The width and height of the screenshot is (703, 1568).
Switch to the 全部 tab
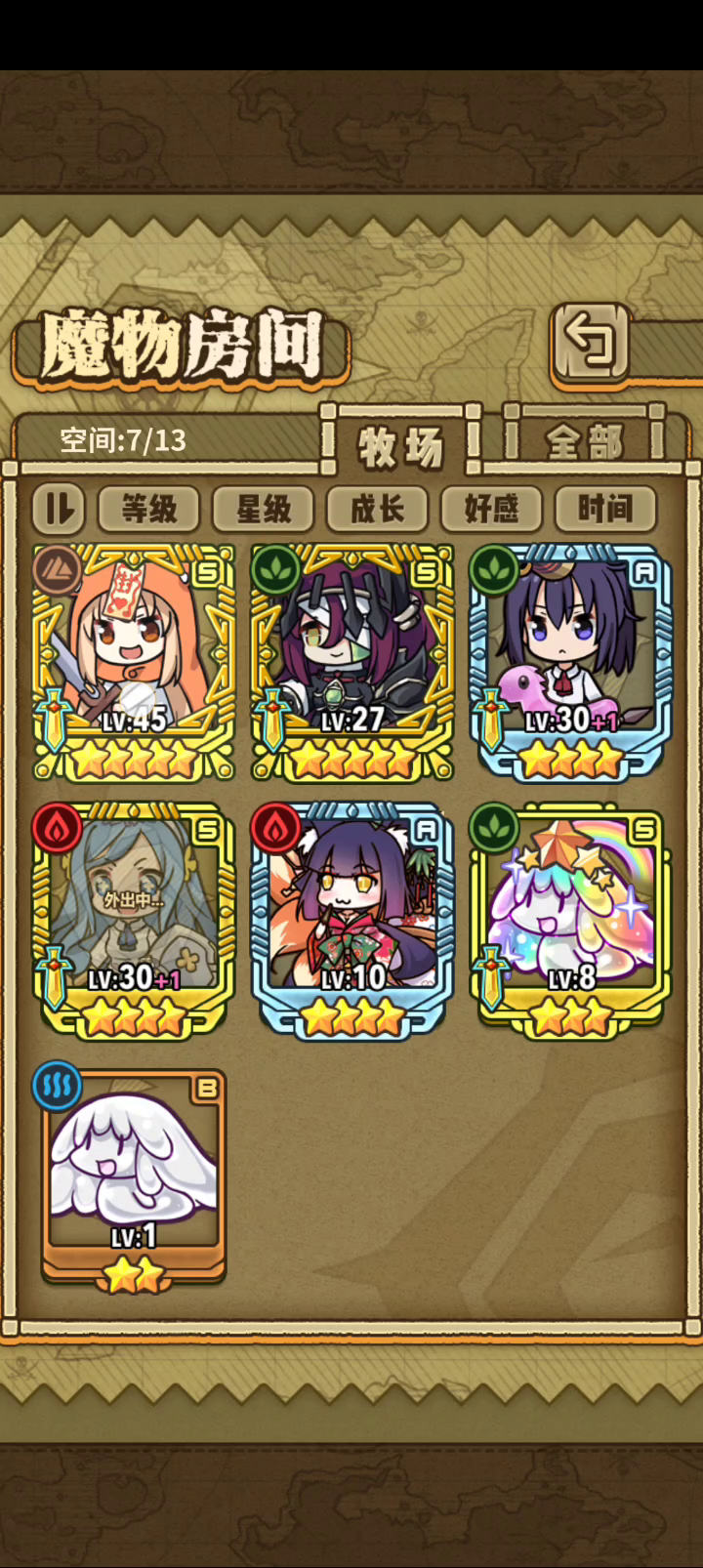pyautogui.click(x=585, y=442)
